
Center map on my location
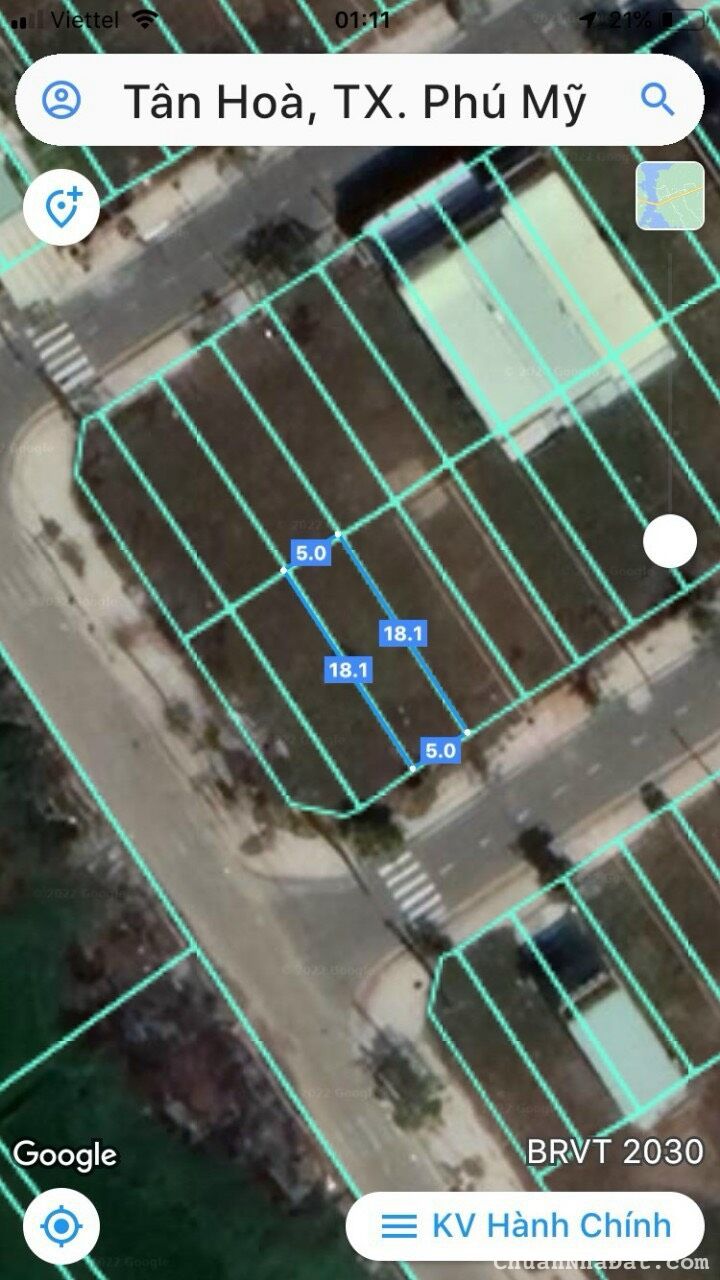[x=61, y=1226]
